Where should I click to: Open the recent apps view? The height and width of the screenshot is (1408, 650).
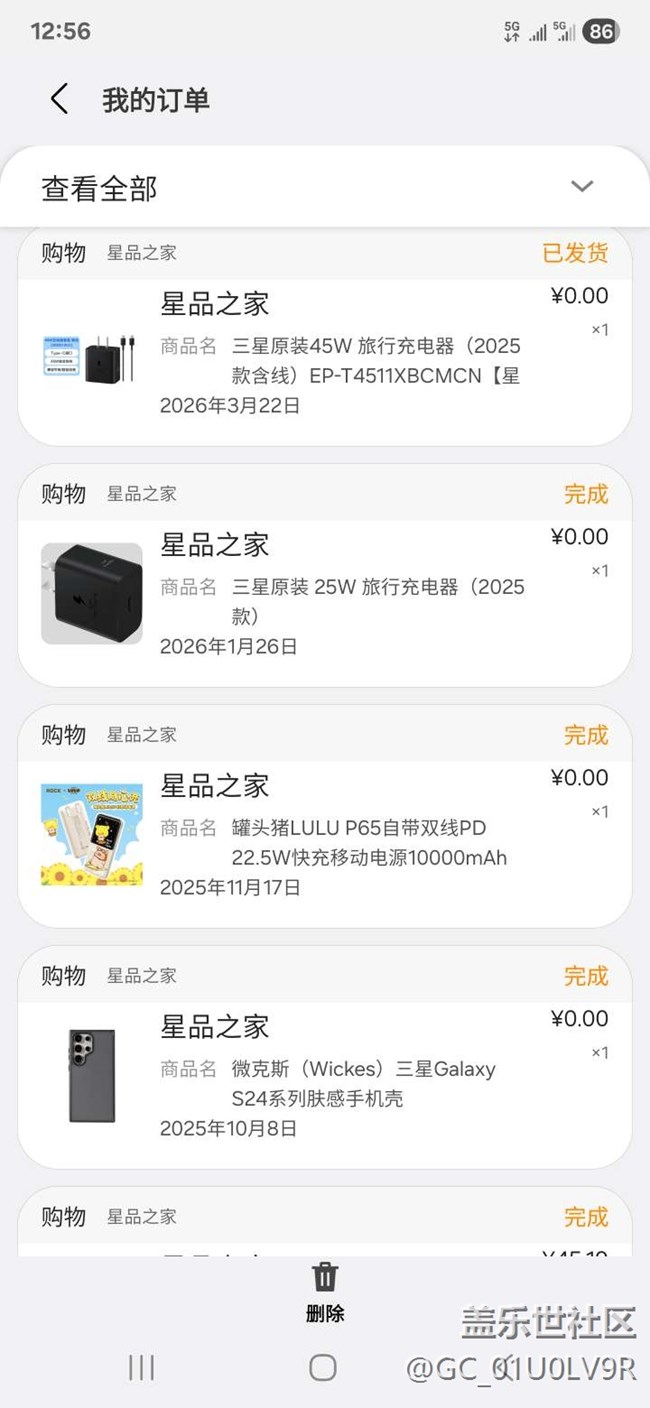tap(141, 1367)
